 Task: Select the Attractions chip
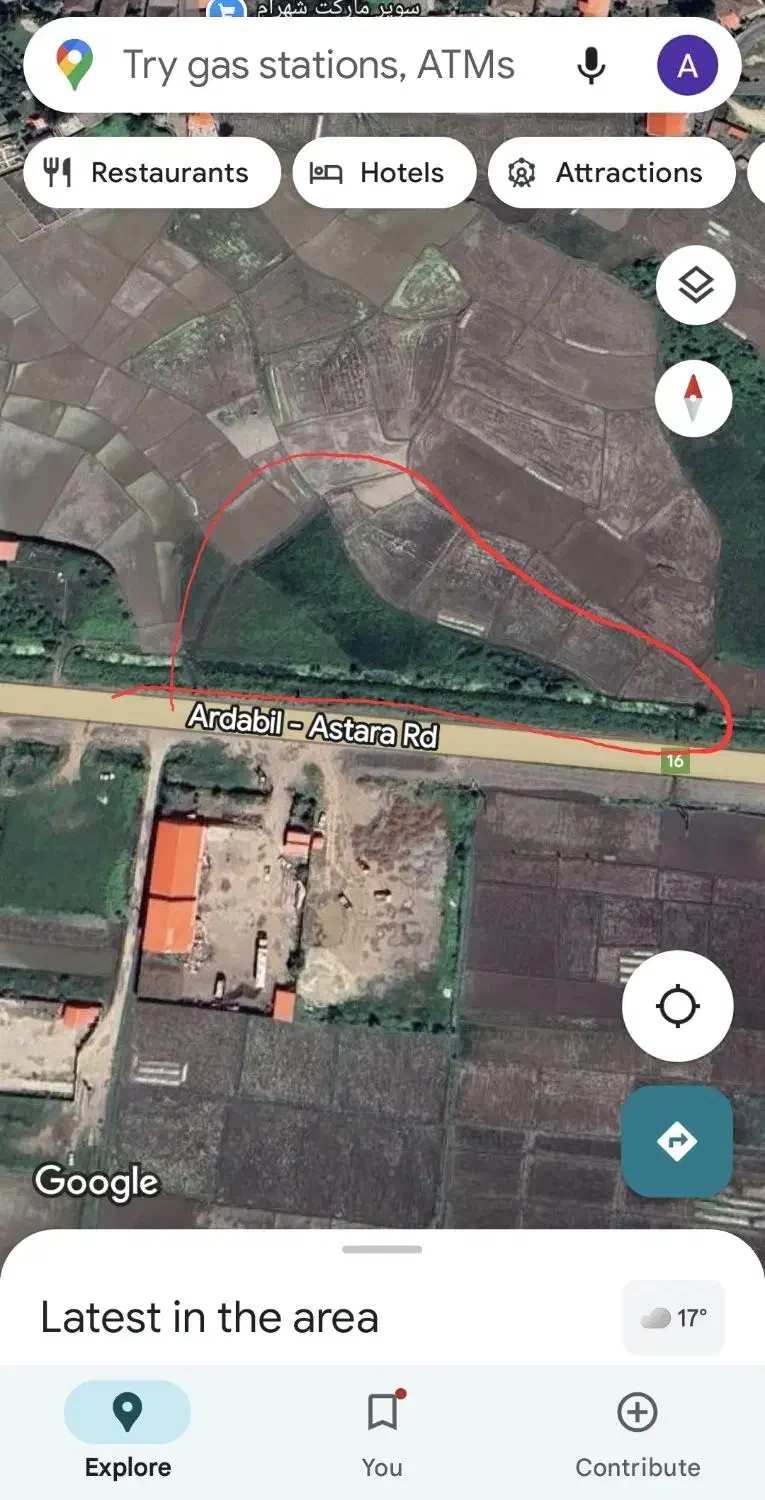tap(611, 173)
